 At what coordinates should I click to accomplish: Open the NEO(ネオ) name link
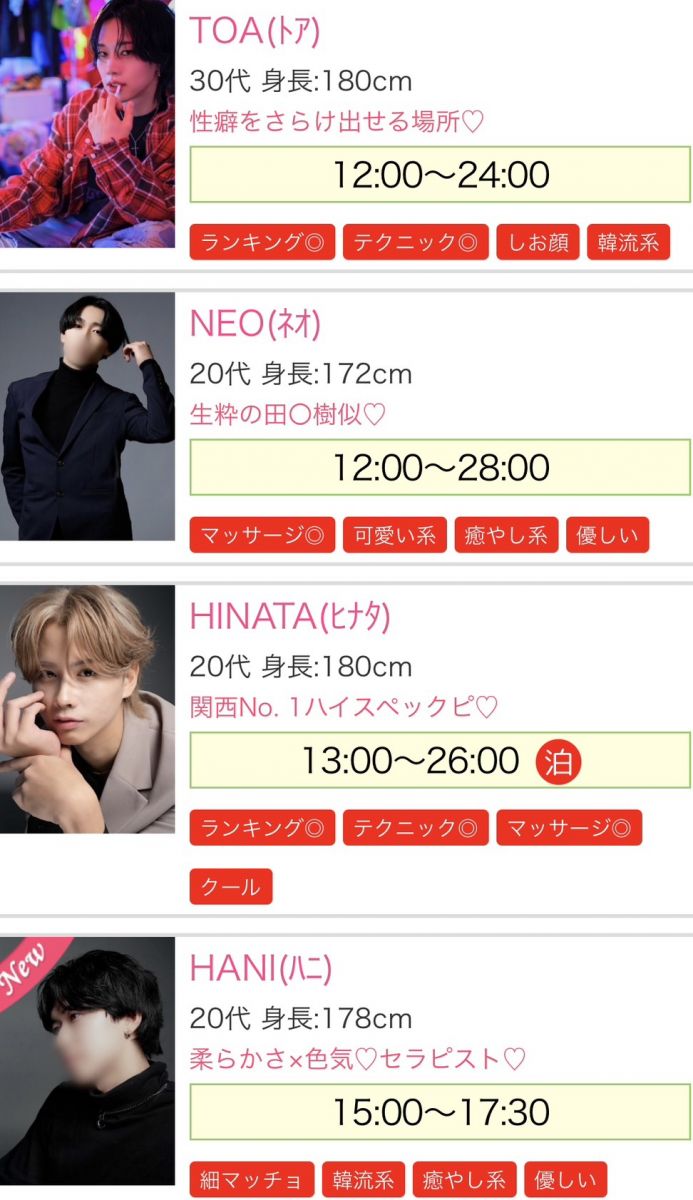(255, 324)
